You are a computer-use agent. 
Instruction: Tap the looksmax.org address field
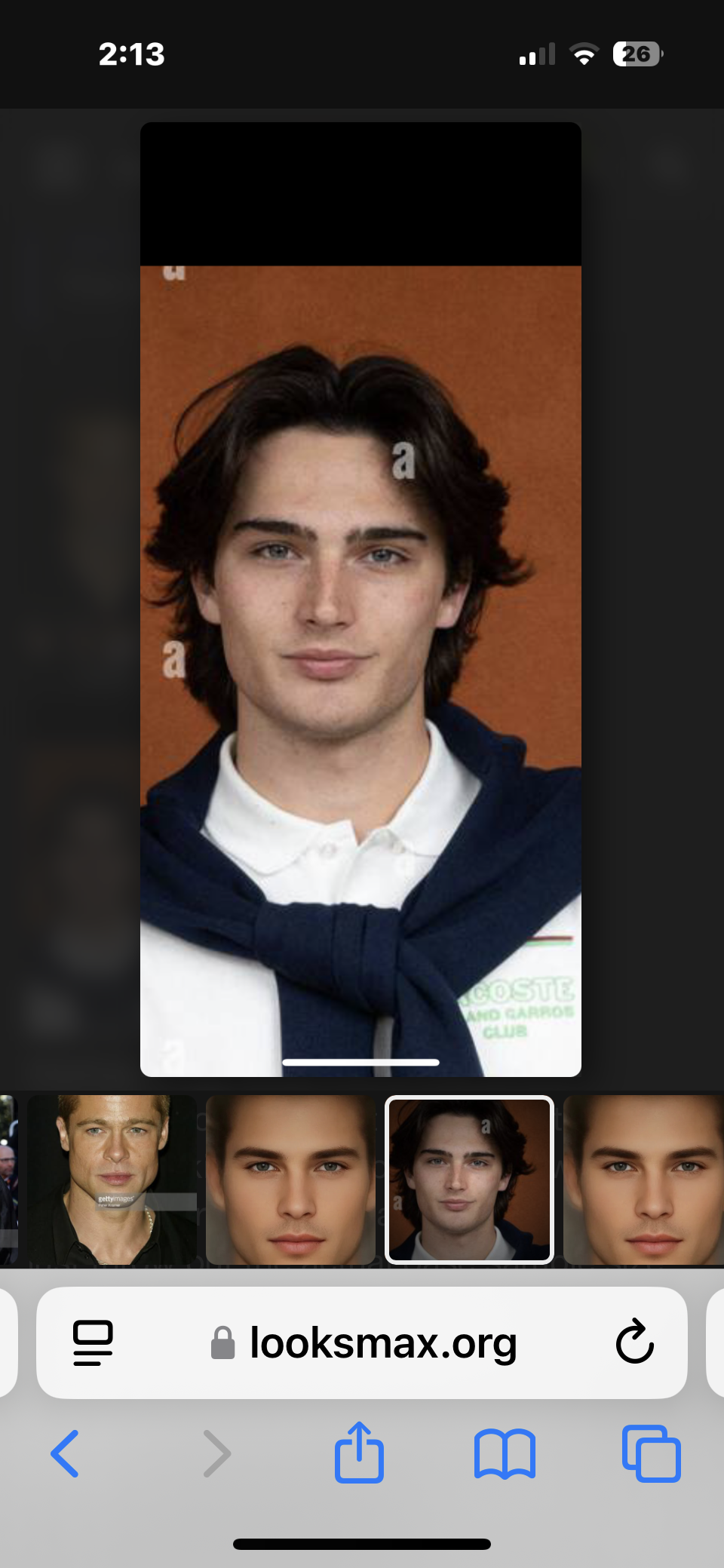point(364,1342)
